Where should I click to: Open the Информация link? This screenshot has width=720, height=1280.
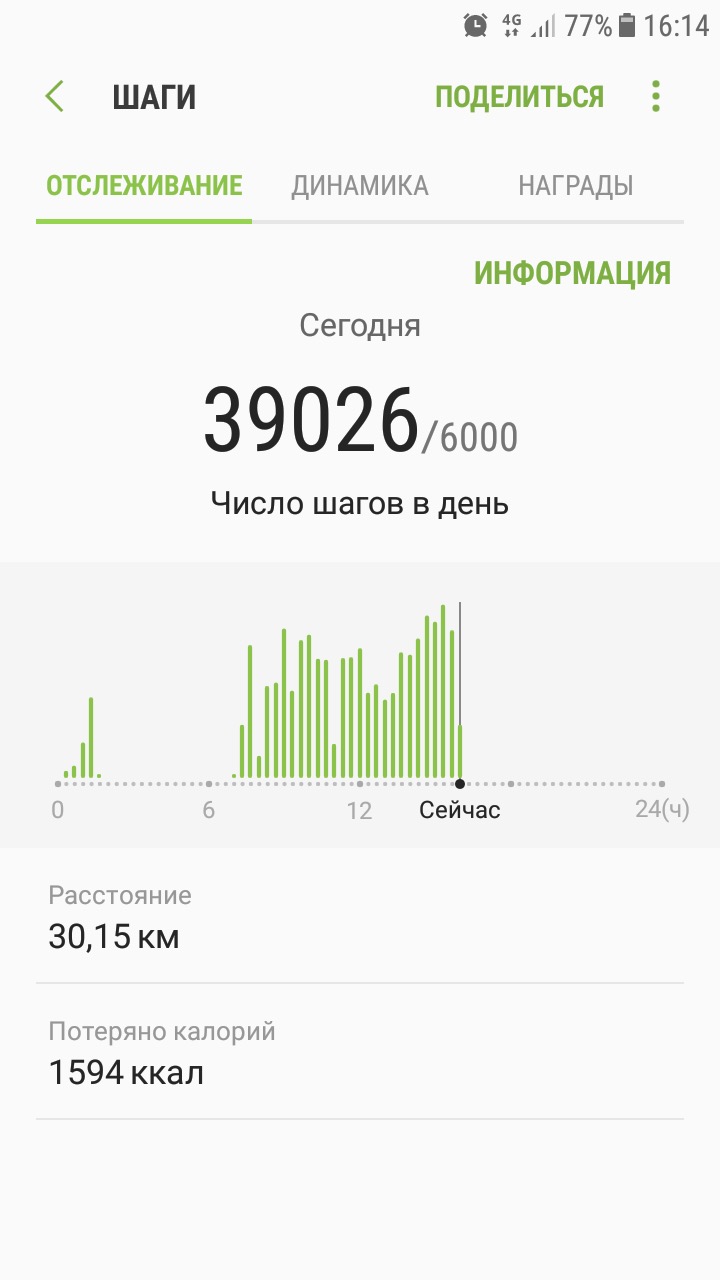tap(572, 273)
